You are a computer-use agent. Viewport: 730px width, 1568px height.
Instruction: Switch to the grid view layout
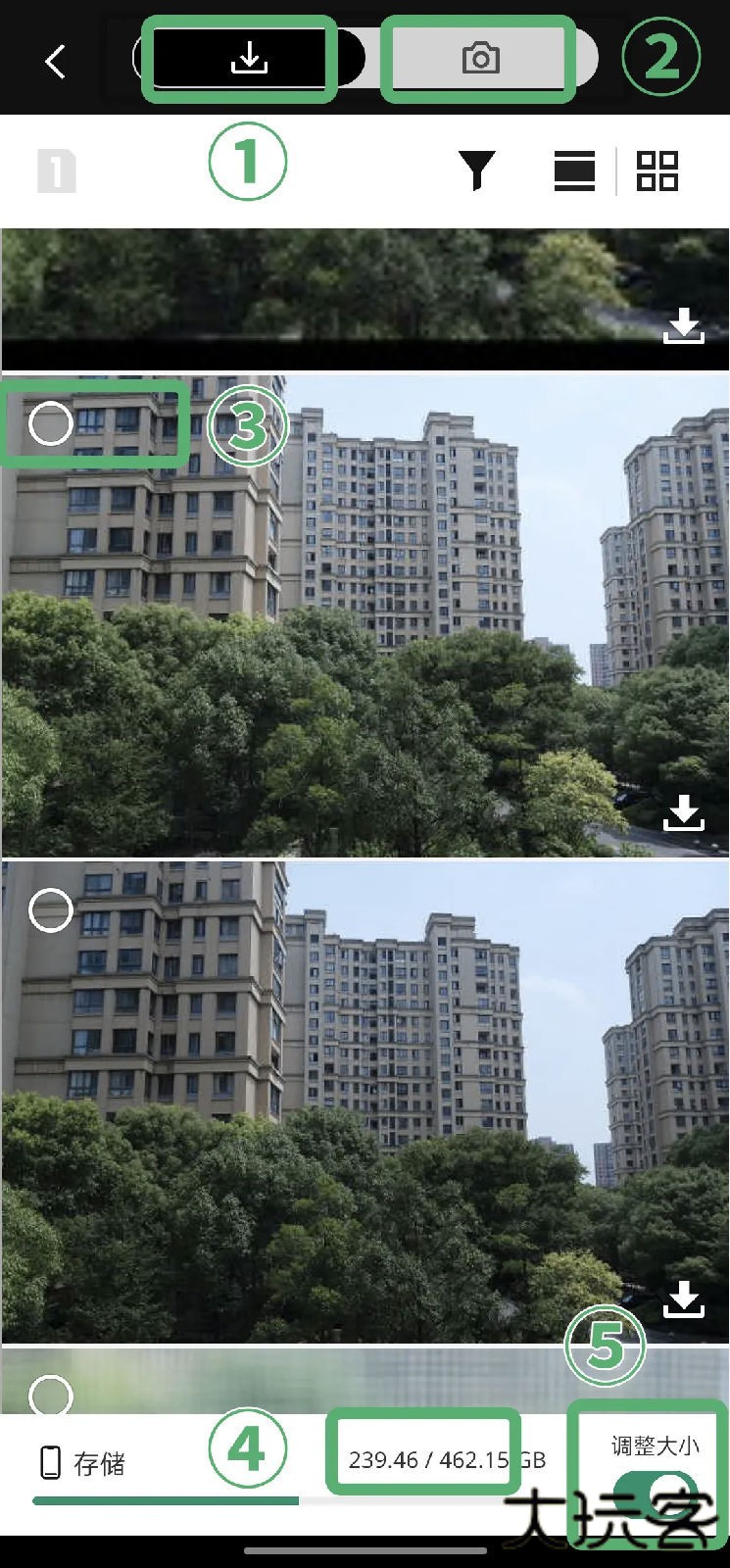click(x=657, y=171)
